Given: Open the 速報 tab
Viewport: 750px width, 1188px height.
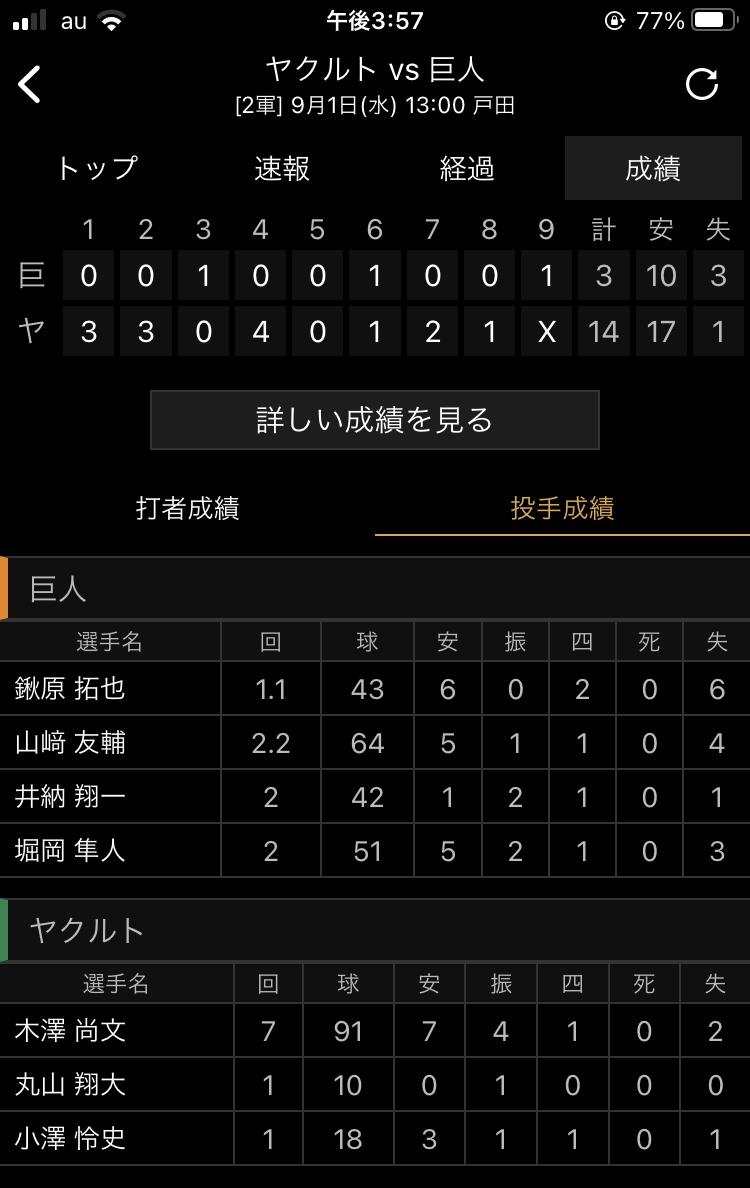Looking at the screenshot, I should tap(282, 168).
